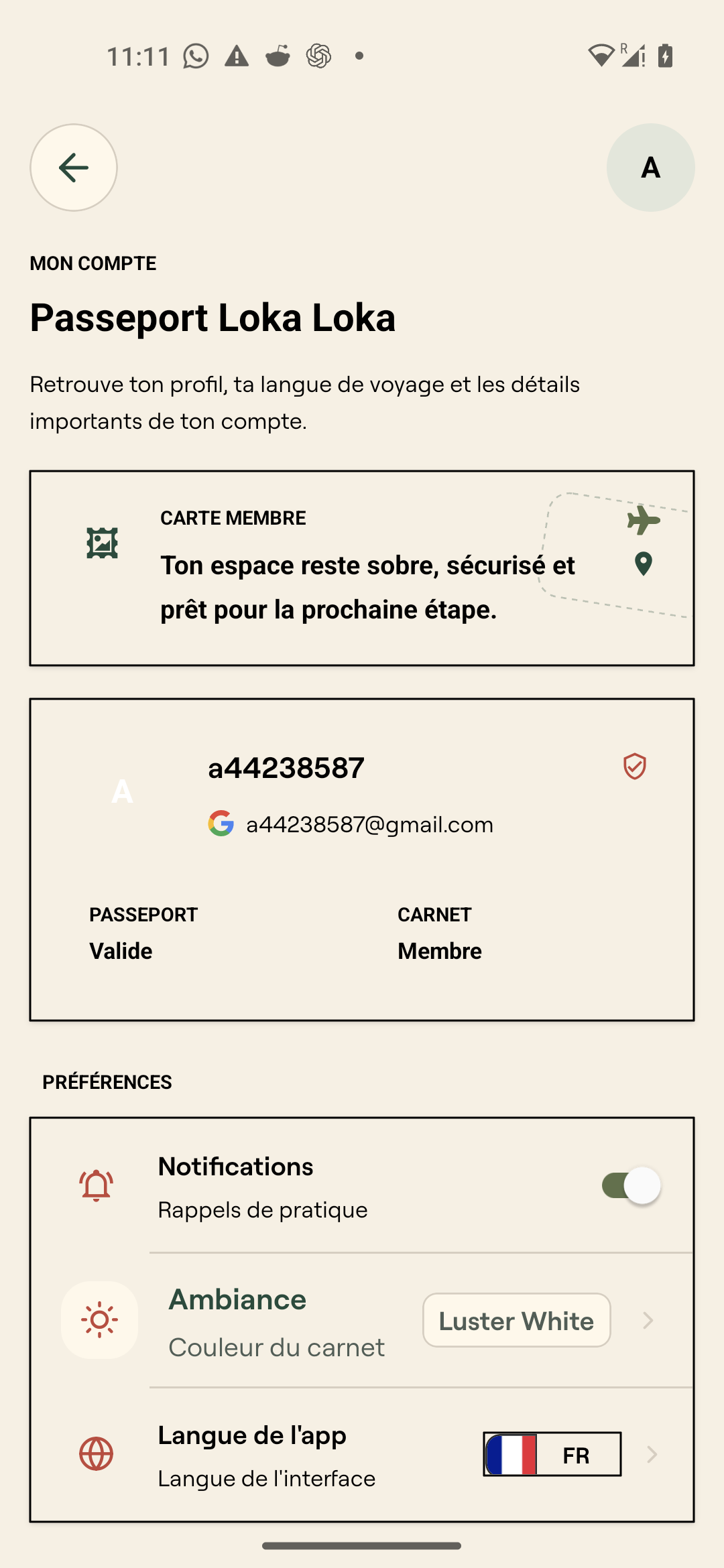Go back using the arrow button
Viewport: 724px width, 1568px height.
pos(74,168)
